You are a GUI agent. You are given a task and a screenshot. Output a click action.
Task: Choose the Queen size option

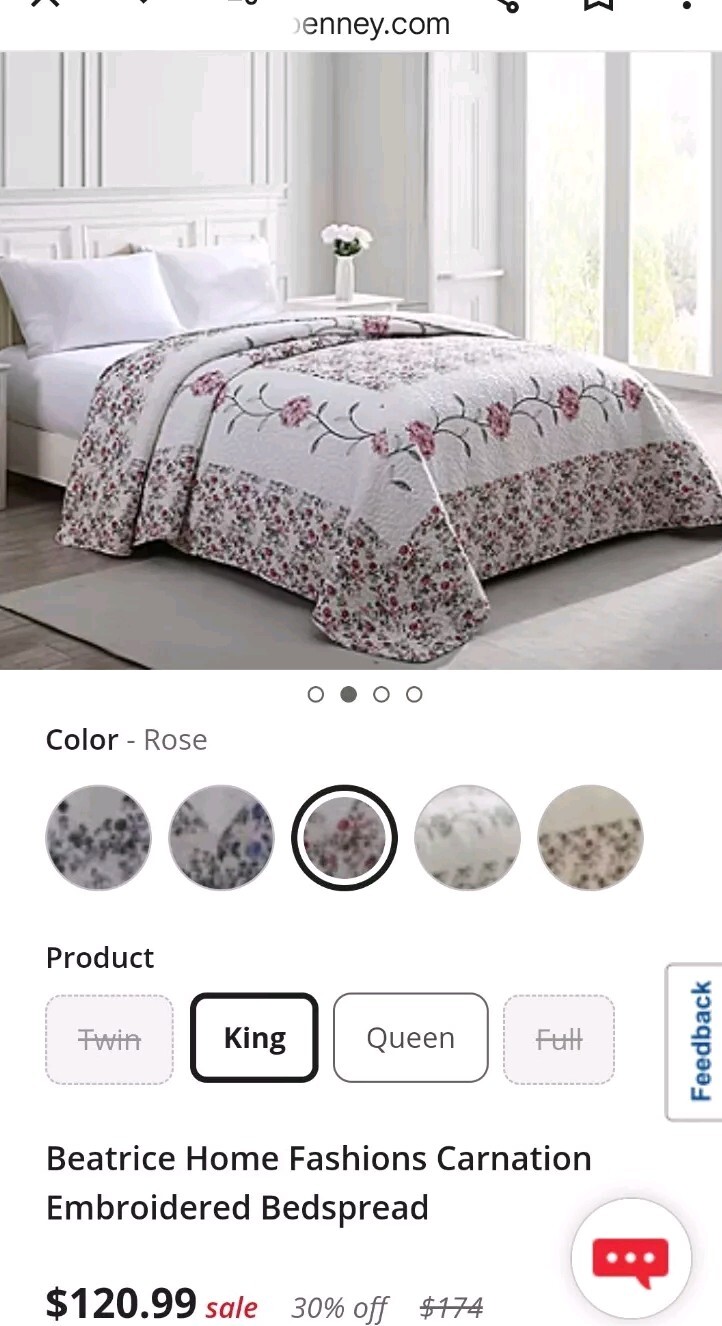point(410,1038)
